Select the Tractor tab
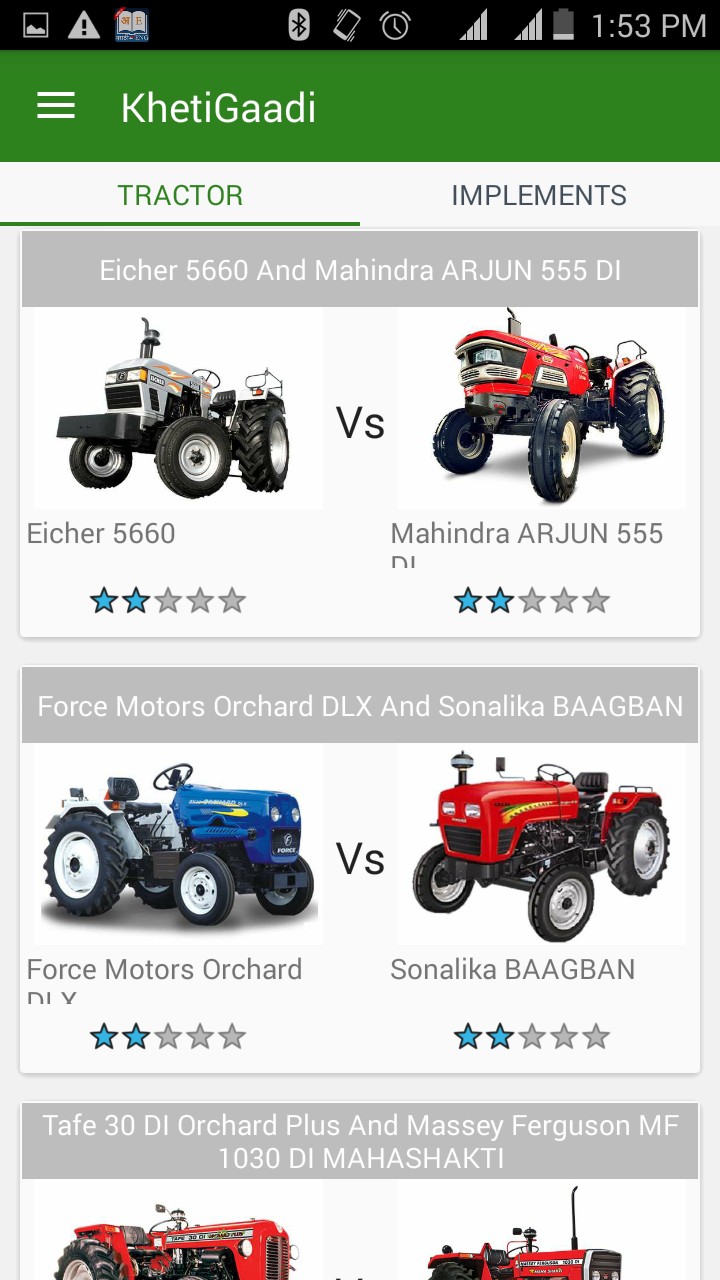 click(x=180, y=195)
